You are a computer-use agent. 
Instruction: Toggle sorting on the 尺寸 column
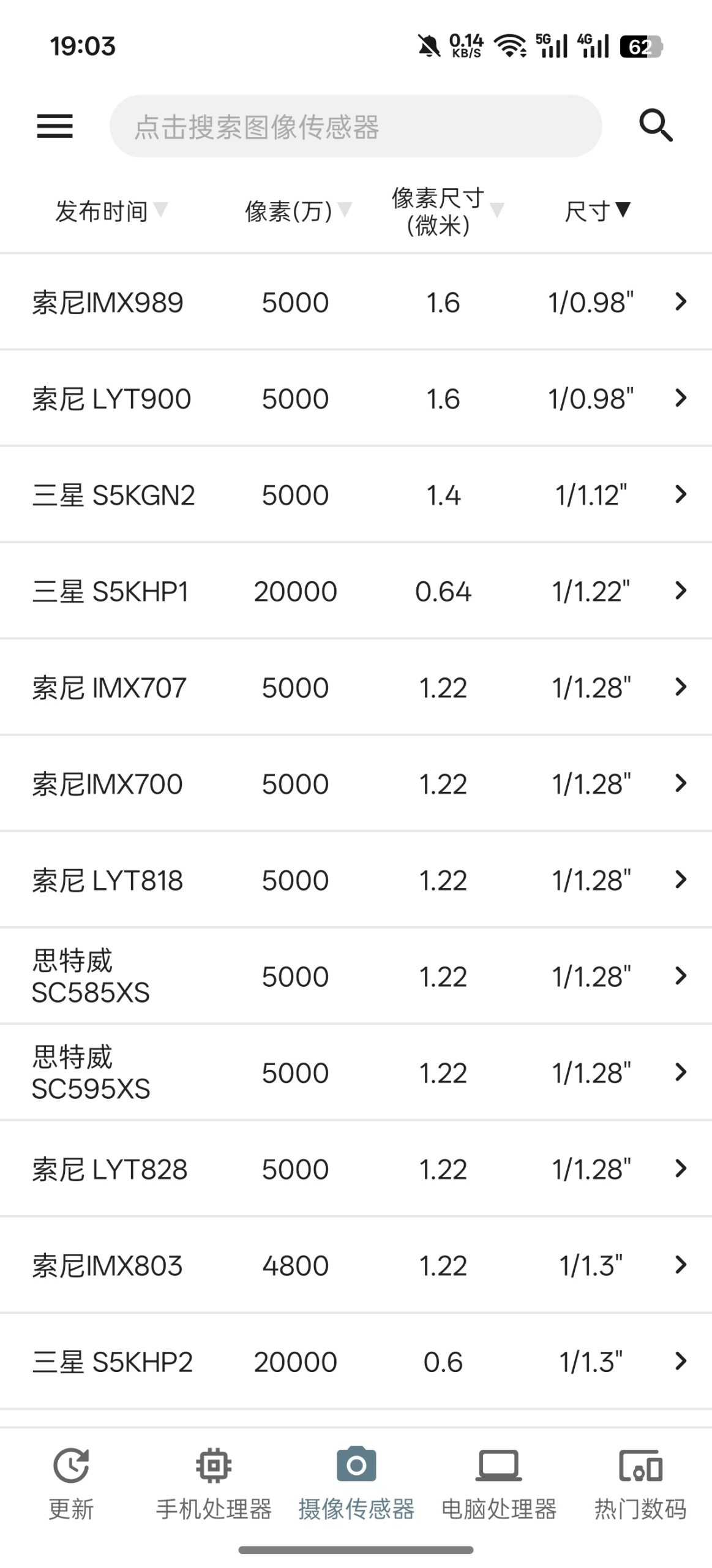pos(597,211)
